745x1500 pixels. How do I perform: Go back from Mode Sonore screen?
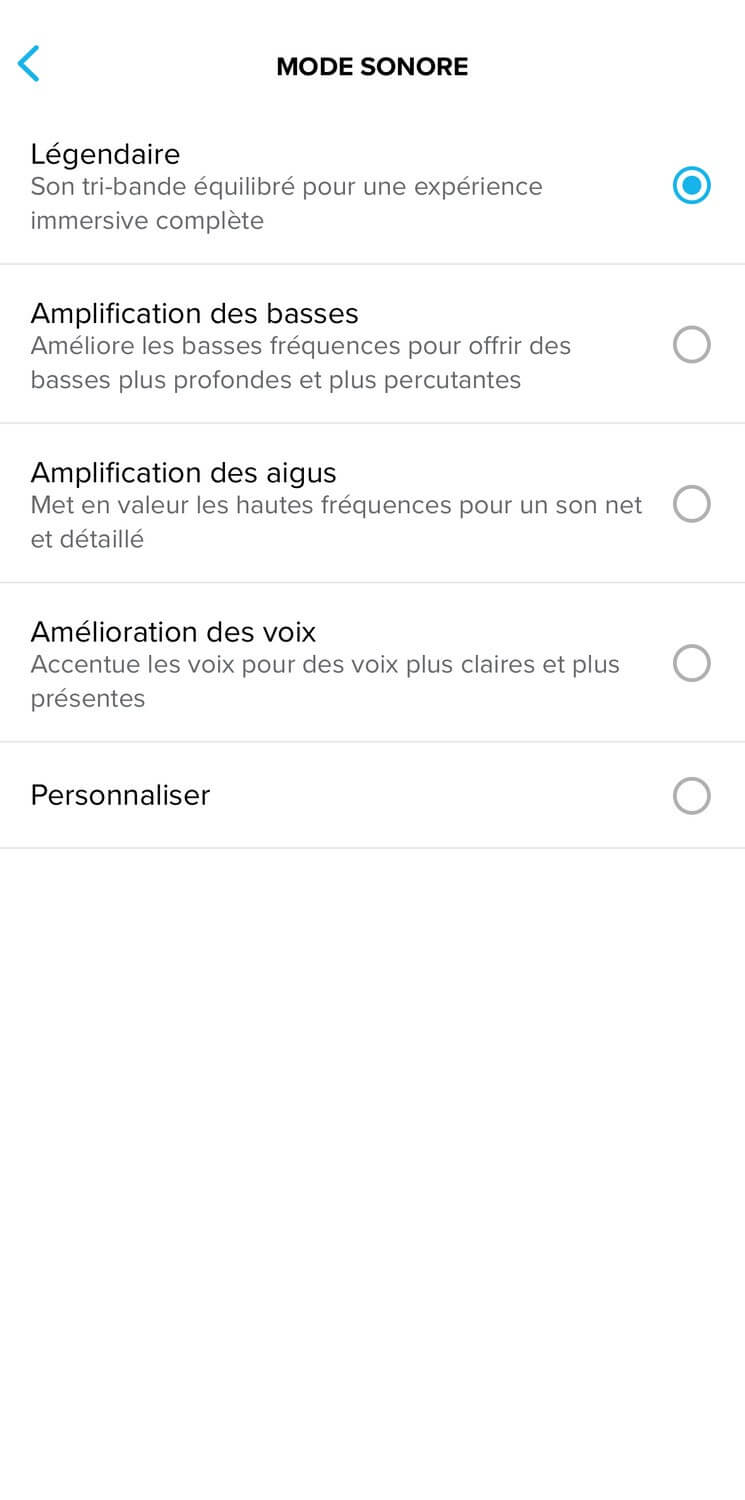pos(29,64)
